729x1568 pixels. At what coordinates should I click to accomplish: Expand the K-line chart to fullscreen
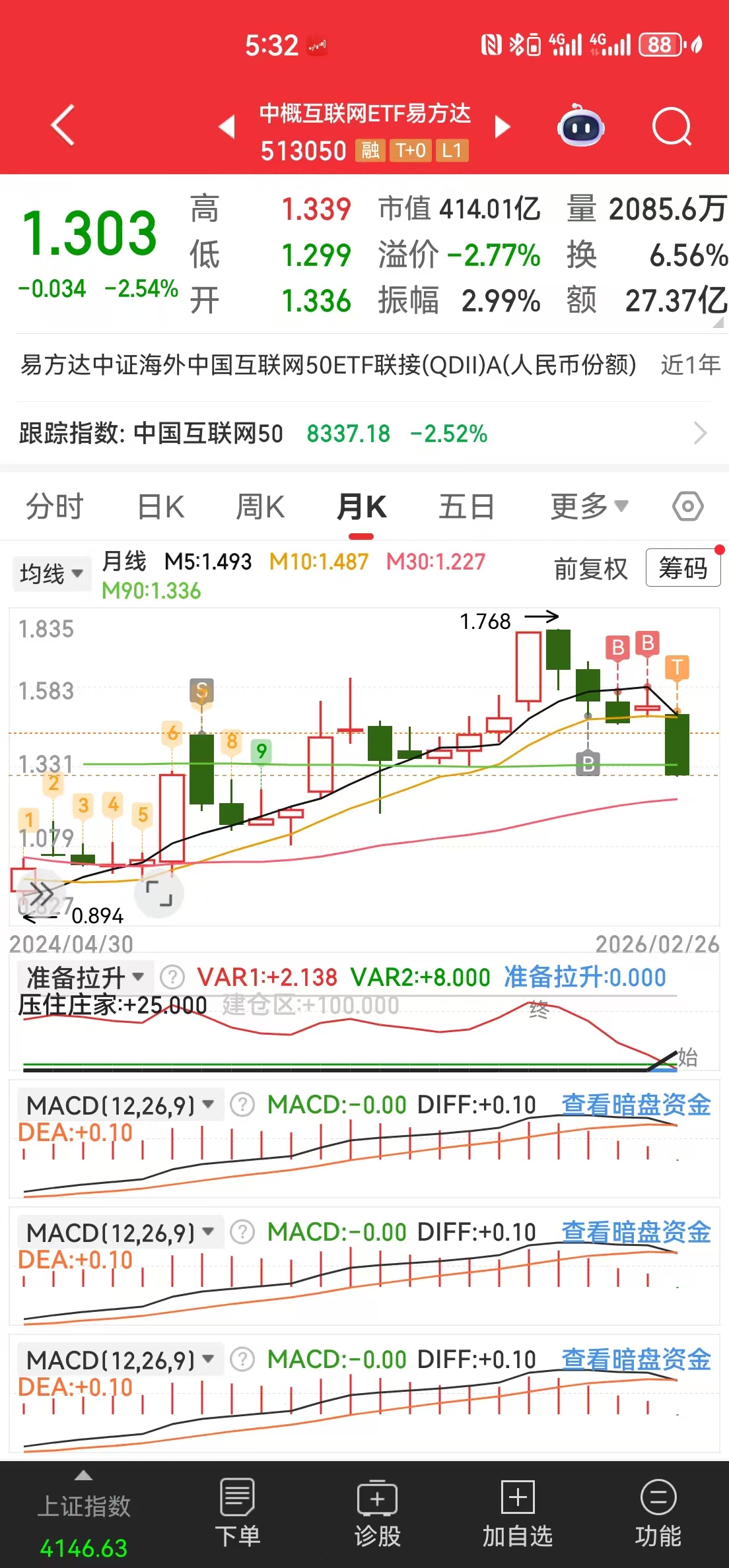coord(159,893)
